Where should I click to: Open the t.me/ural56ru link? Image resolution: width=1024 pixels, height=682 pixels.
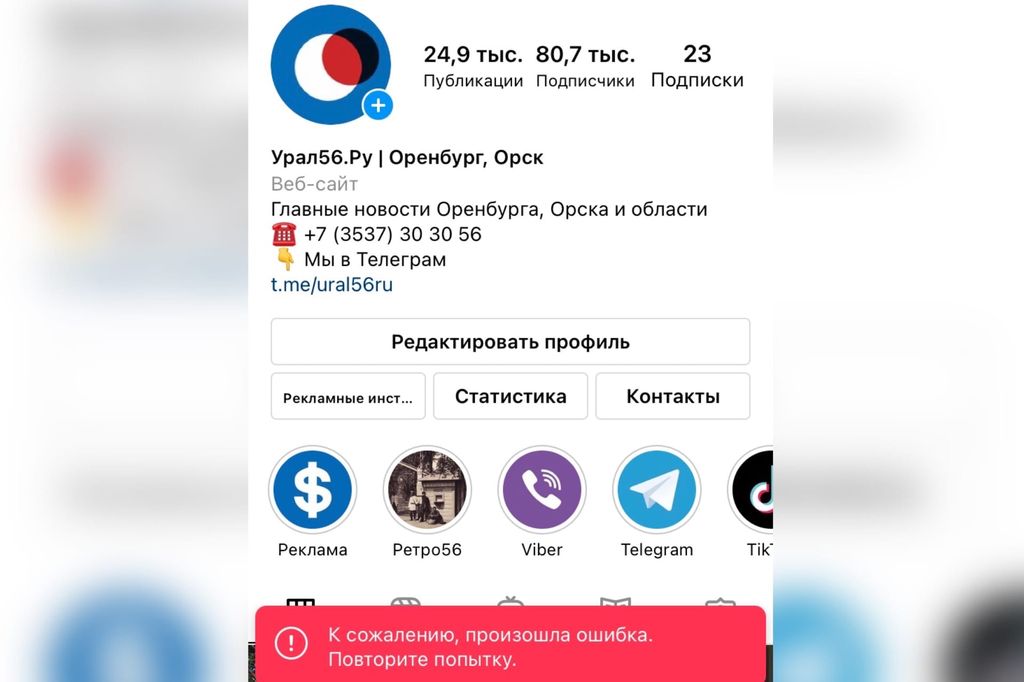pyautogui.click(x=332, y=285)
